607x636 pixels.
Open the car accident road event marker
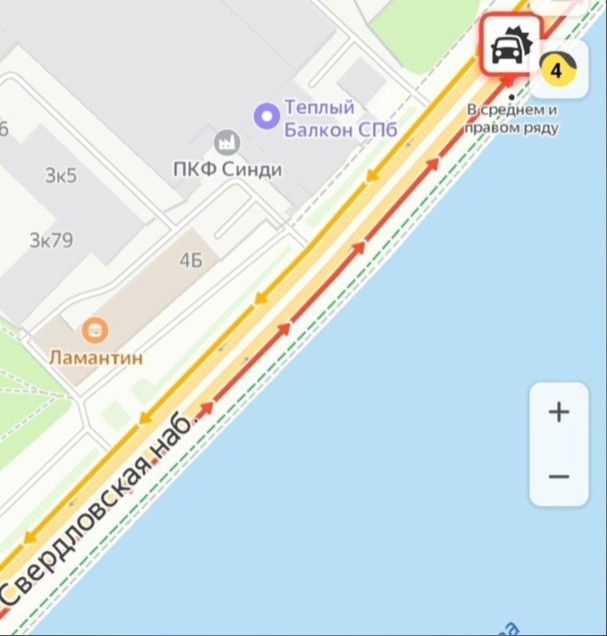point(510,46)
